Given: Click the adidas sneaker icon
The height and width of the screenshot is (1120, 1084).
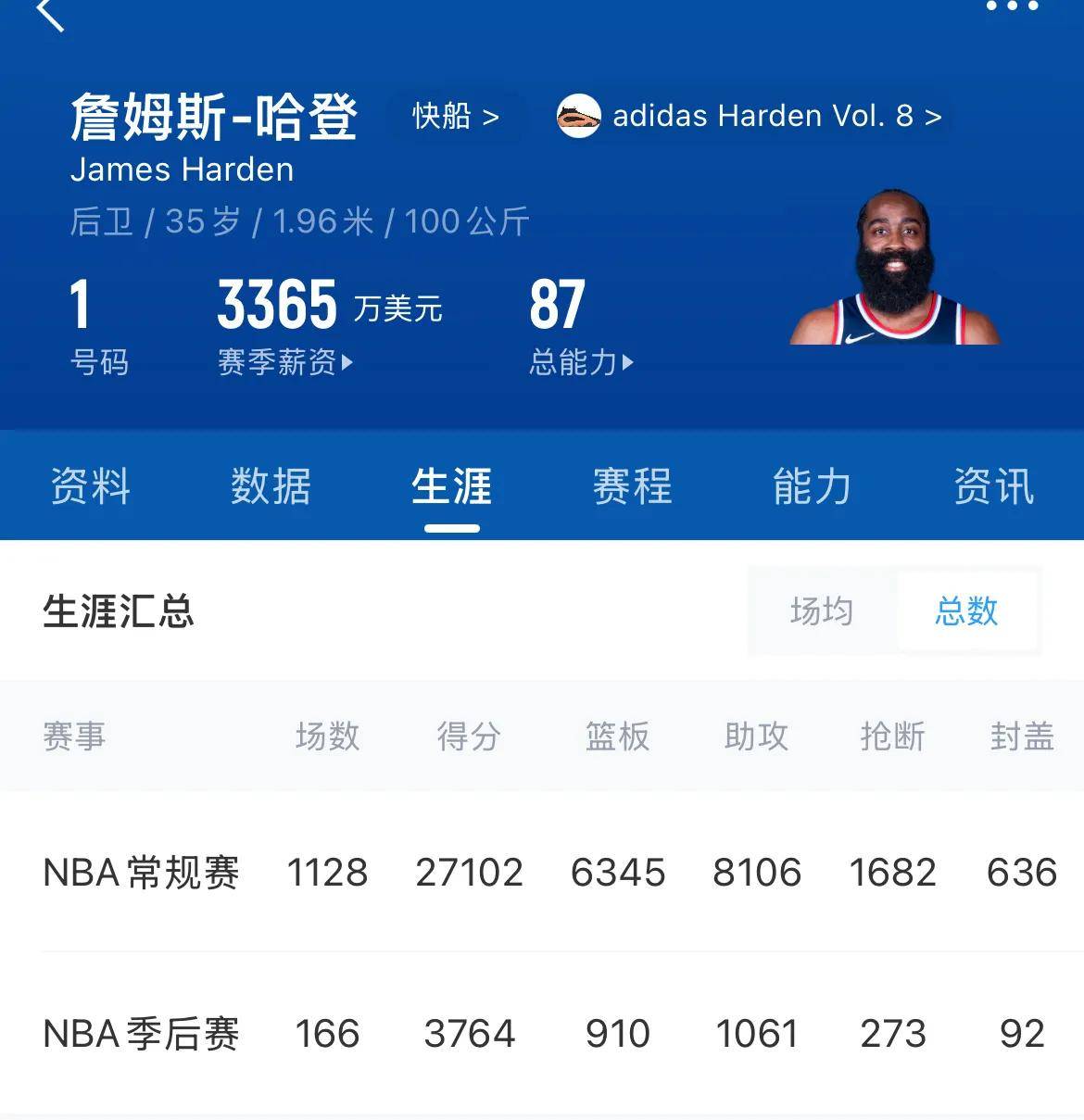Looking at the screenshot, I should (579, 117).
